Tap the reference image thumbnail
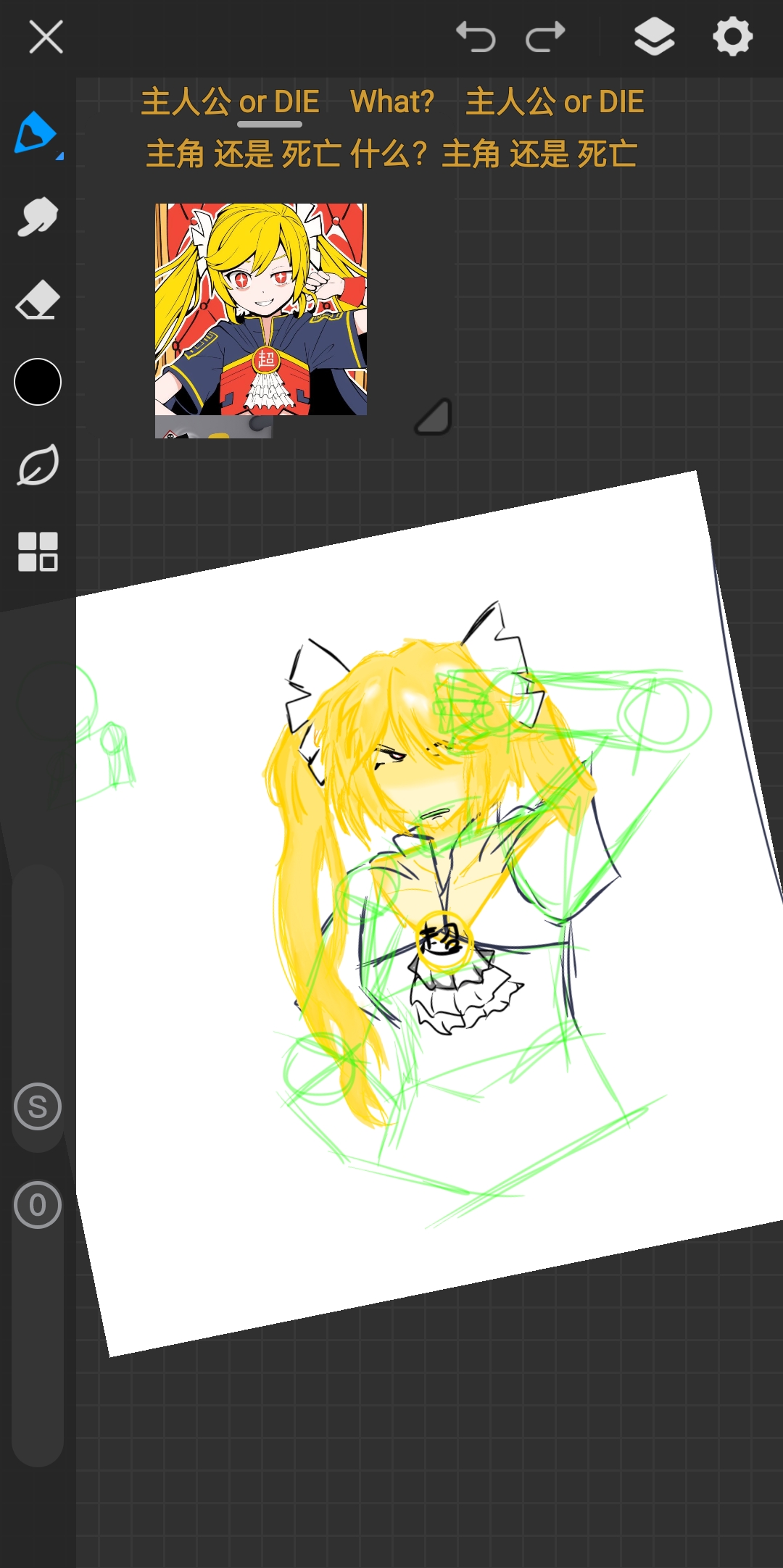Image resolution: width=783 pixels, height=1568 pixels. pyautogui.click(x=261, y=309)
